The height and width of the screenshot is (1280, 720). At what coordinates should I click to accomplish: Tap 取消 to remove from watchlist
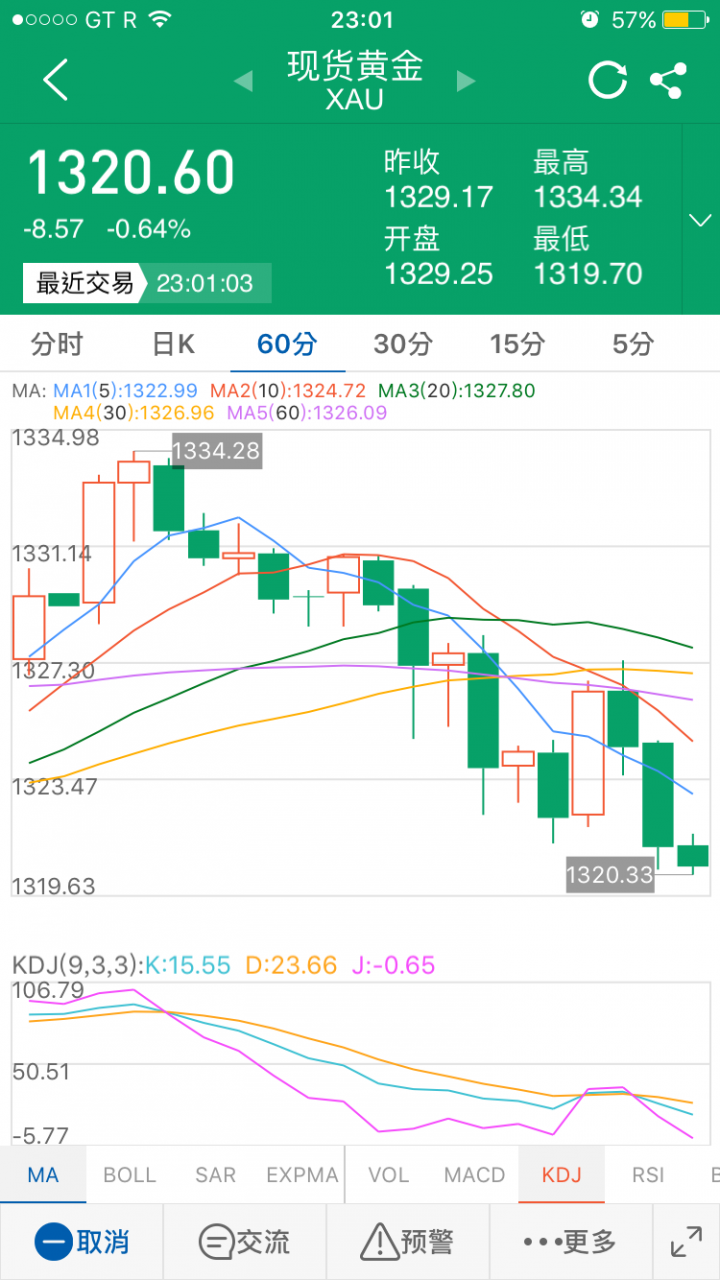(82, 1242)
